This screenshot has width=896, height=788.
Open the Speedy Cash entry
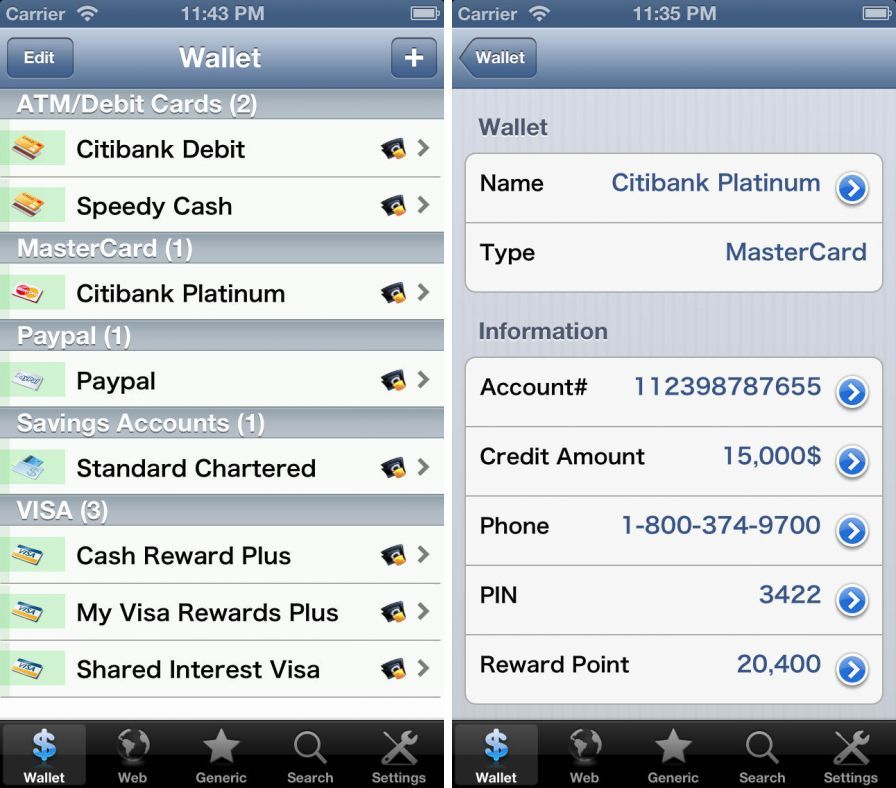click(x=222, y=206)
